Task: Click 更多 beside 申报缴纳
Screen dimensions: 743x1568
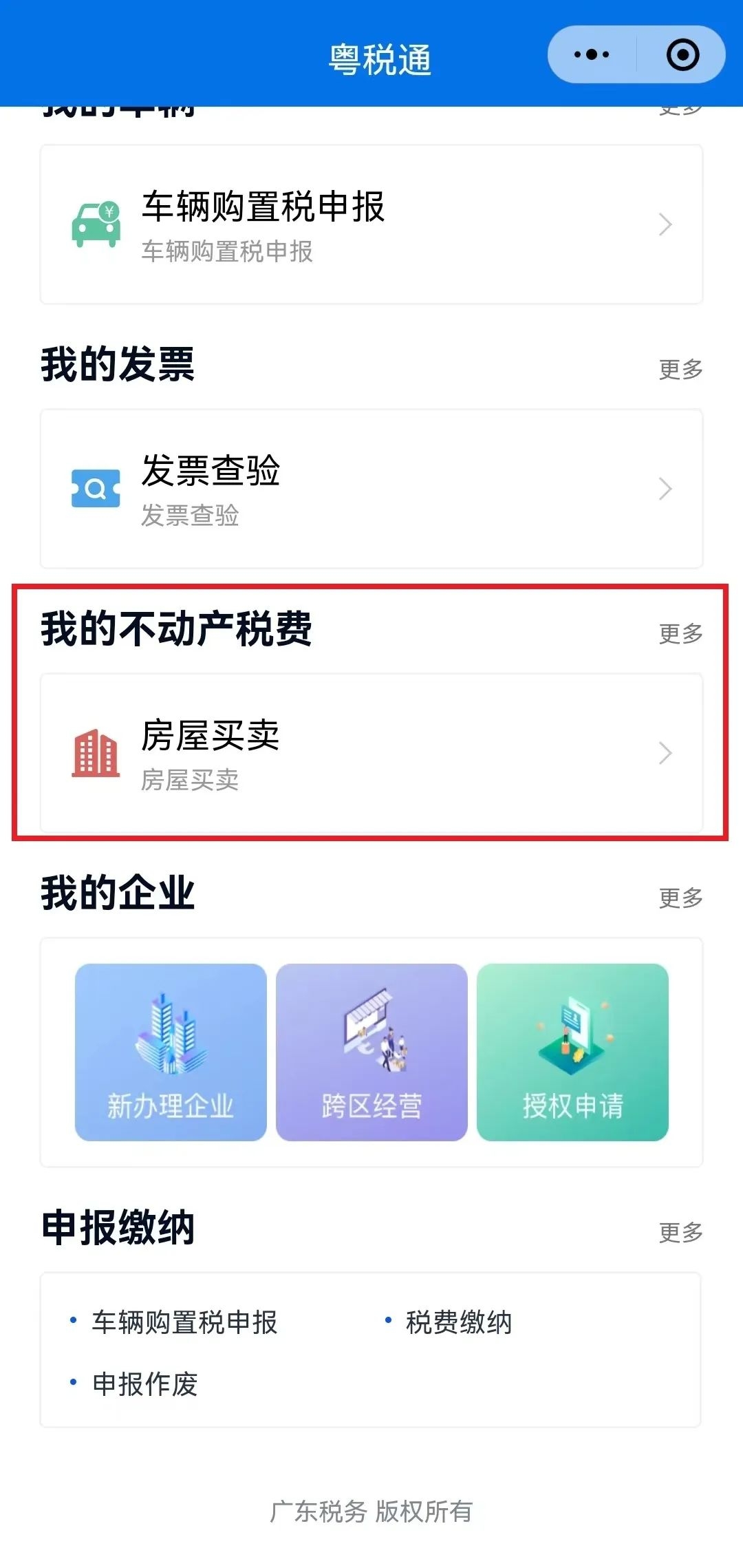Action: coord(680,1233)
